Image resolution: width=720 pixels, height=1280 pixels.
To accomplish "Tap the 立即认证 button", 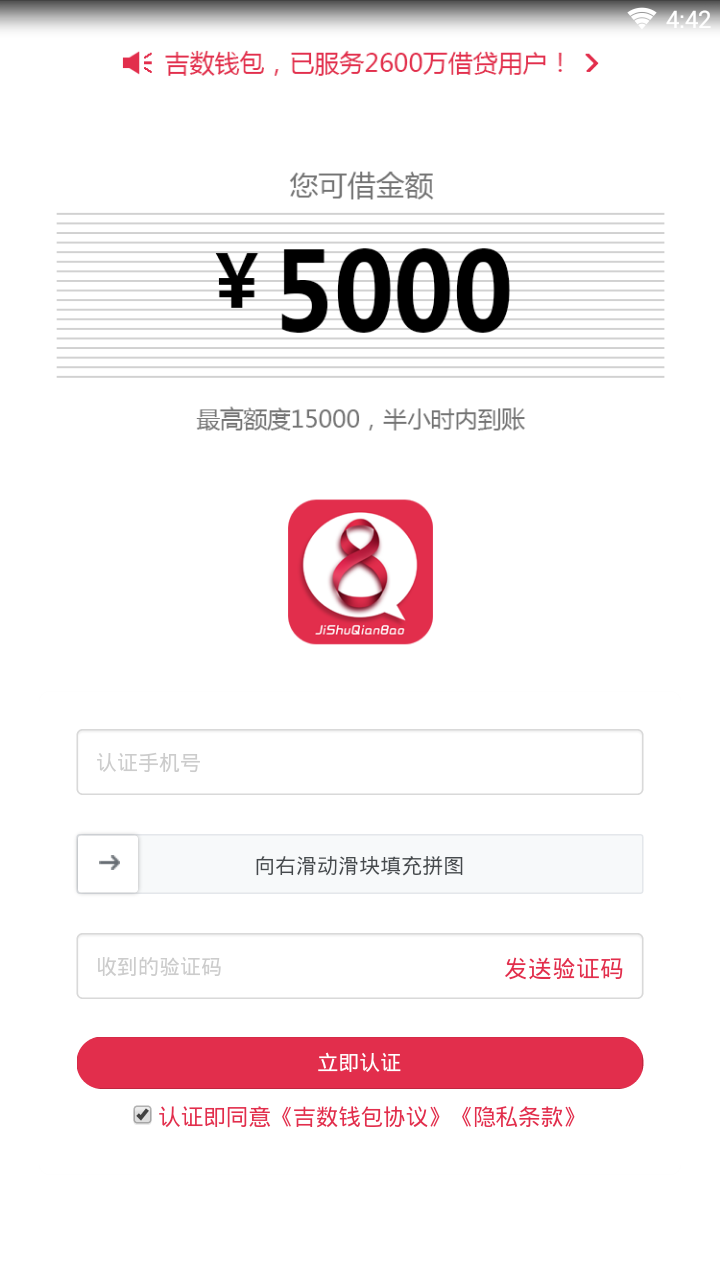I will (x=360, y=1063).
